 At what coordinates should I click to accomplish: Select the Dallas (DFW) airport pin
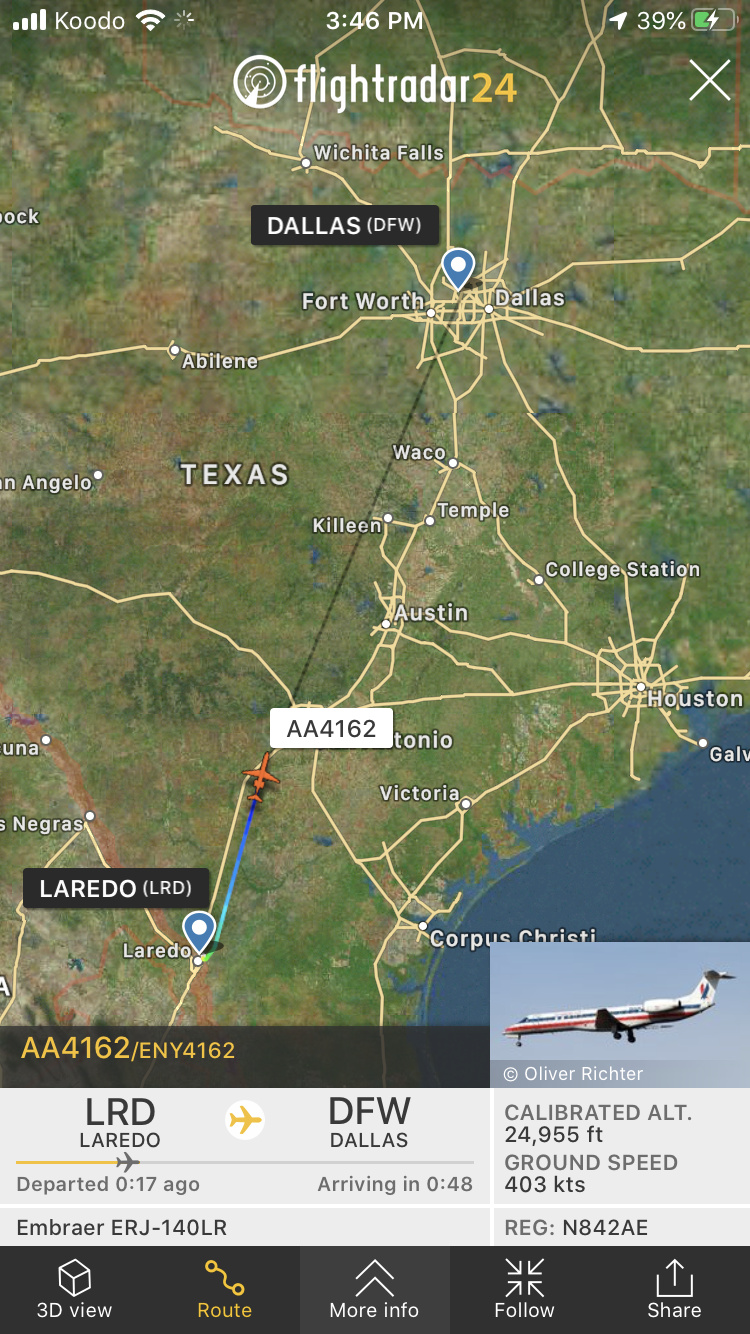[458, 267]
